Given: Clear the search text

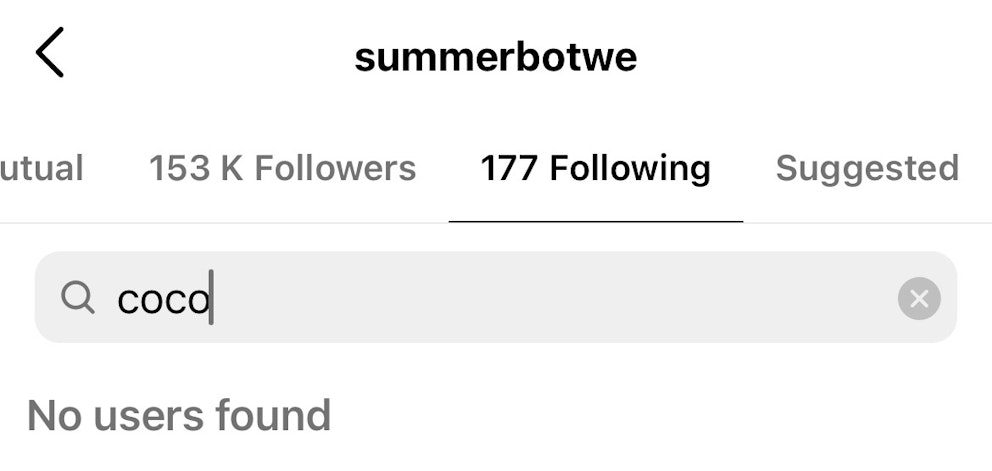Looking at the screenshot, I should click(918, 298).
